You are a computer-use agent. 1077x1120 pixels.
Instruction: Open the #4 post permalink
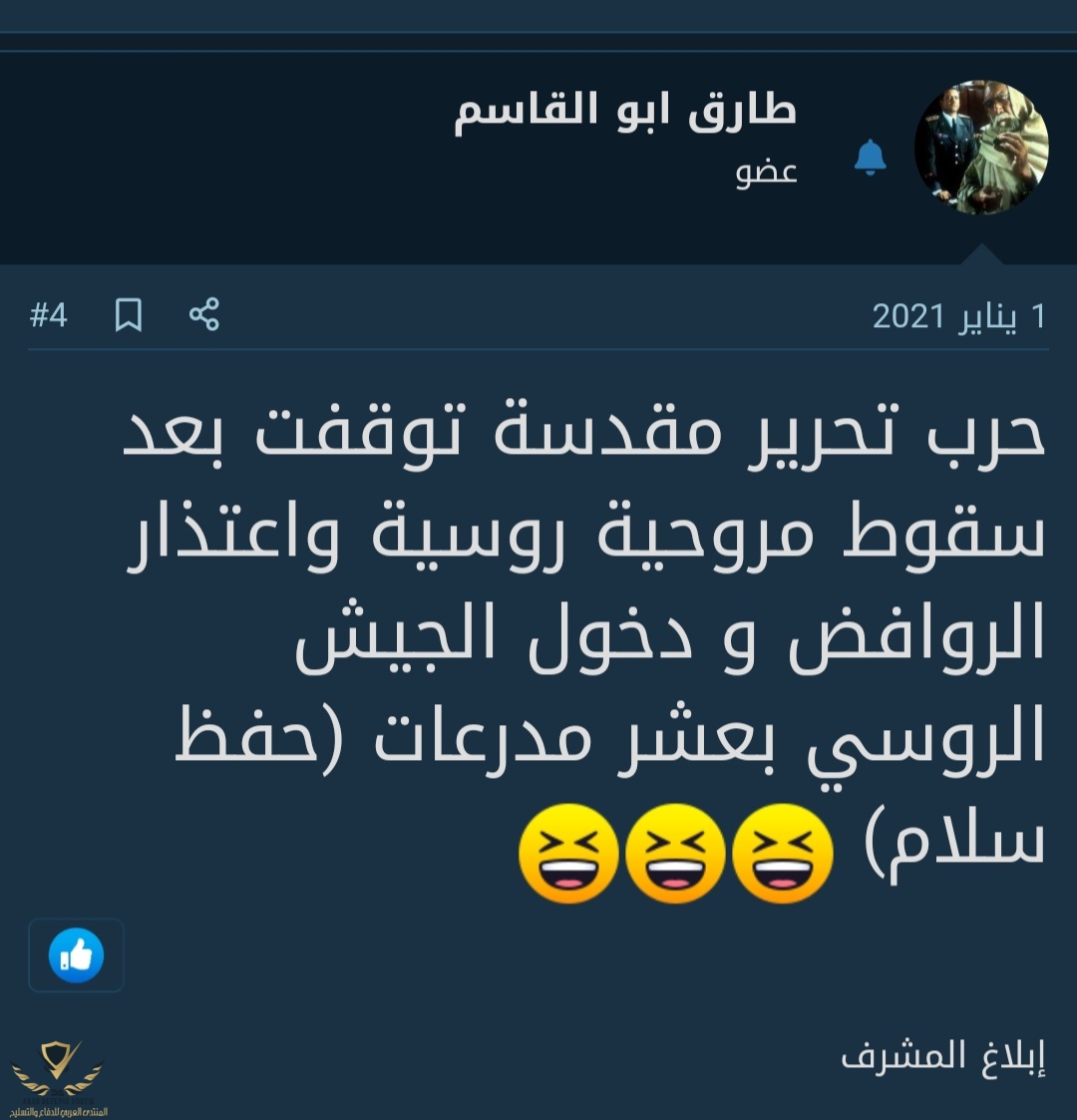click(x=49, y=315)
